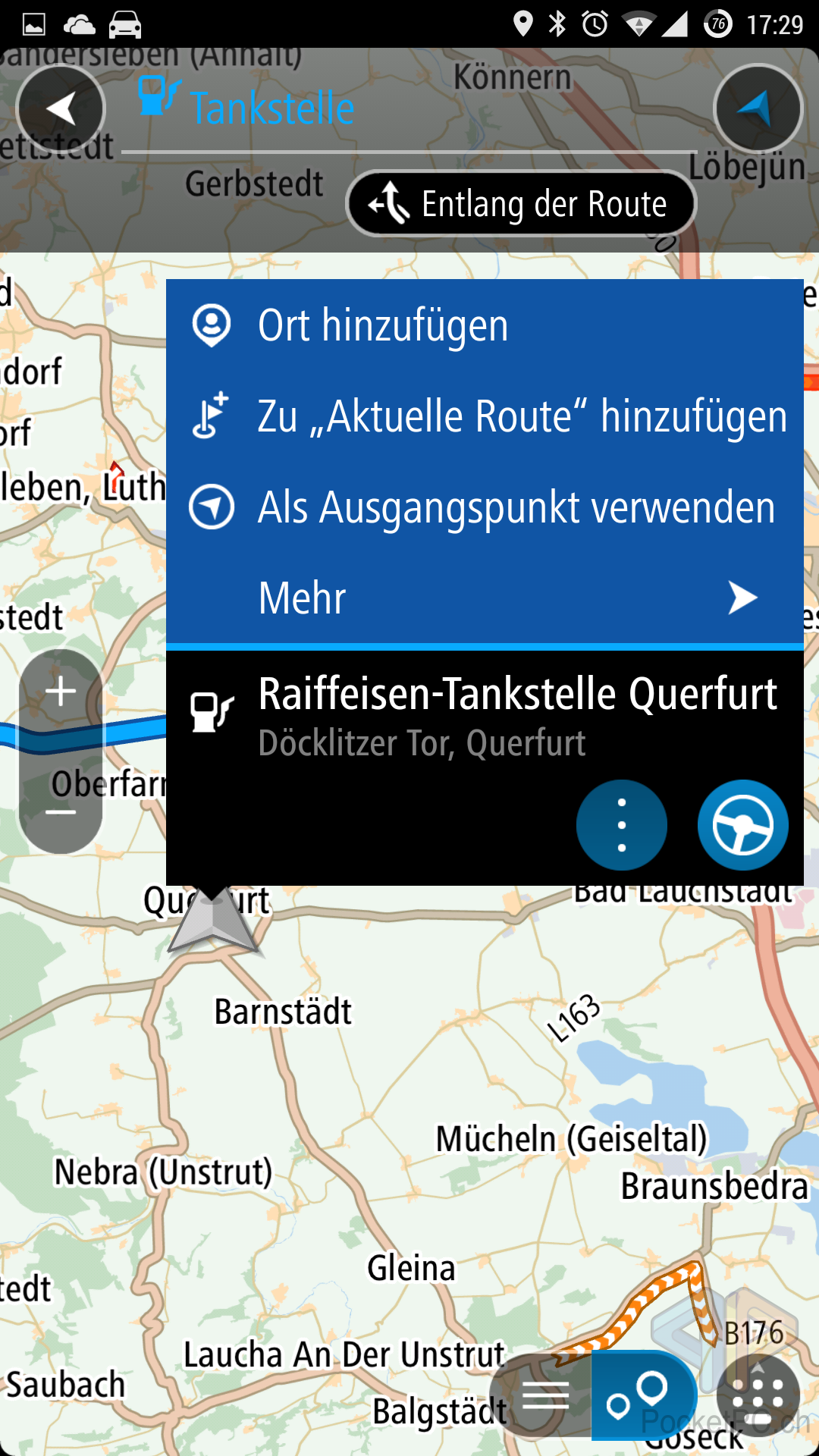Select 'Ort hinzufügen'
This screenshot has height=1456, width=819.
[485, 325]
